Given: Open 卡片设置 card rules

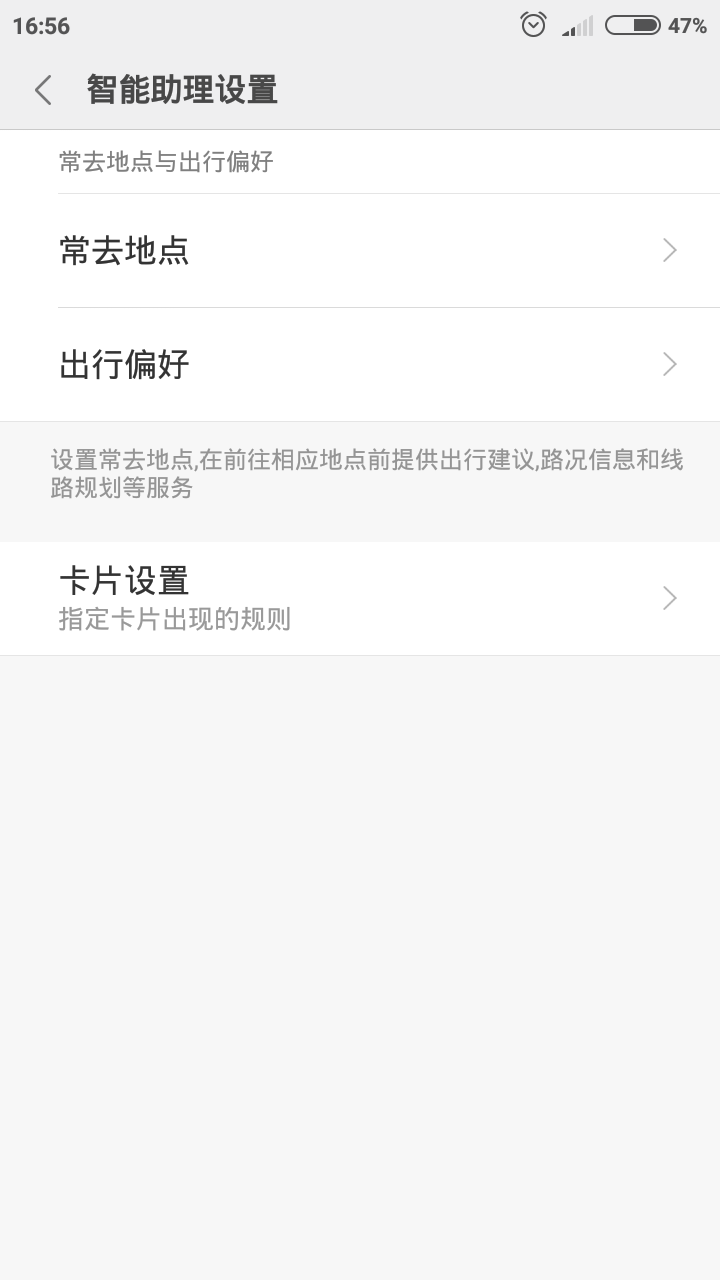Looking at the screenshot, I should click(x=360, y=598).
